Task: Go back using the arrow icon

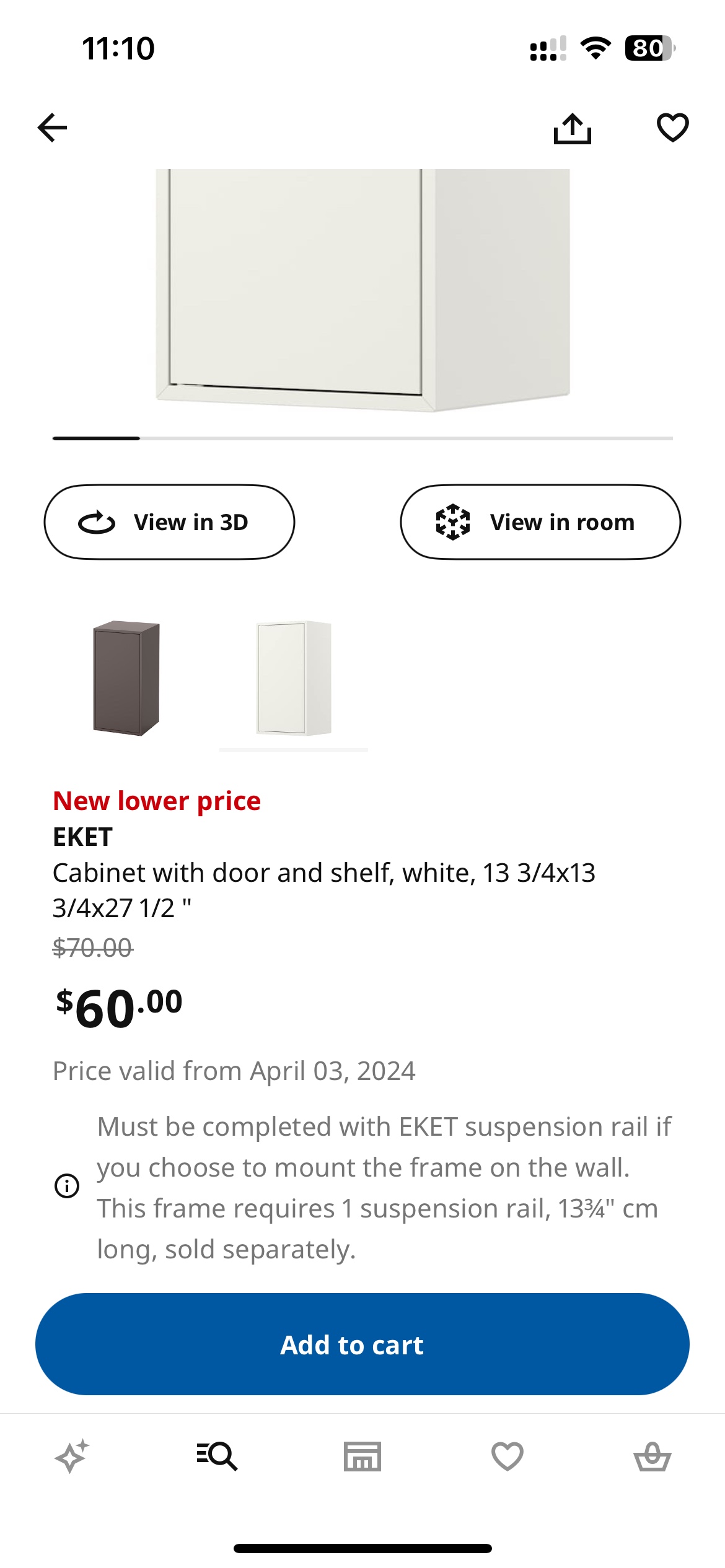Action: [53, 128]
